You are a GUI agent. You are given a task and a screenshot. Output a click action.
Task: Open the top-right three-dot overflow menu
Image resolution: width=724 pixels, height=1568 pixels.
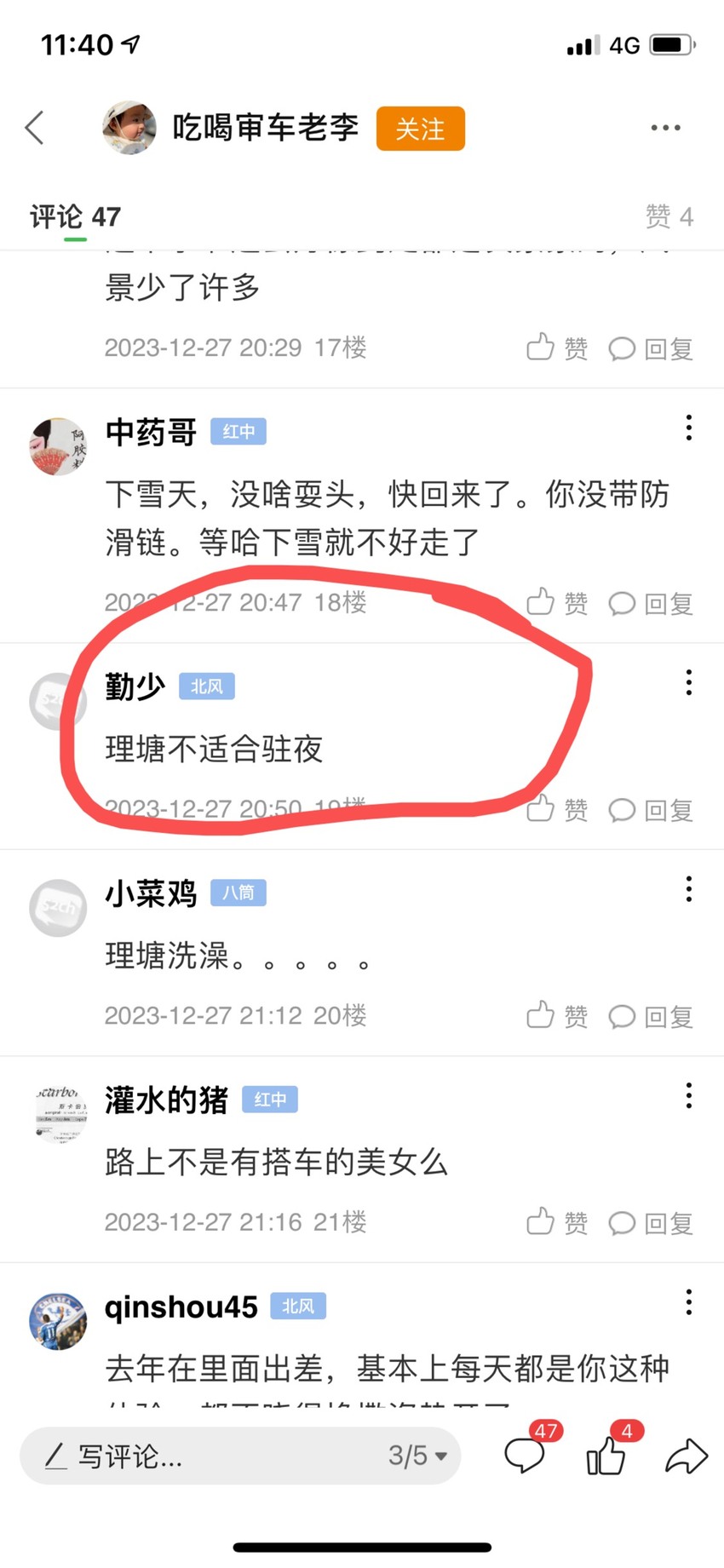pos(665,128)
